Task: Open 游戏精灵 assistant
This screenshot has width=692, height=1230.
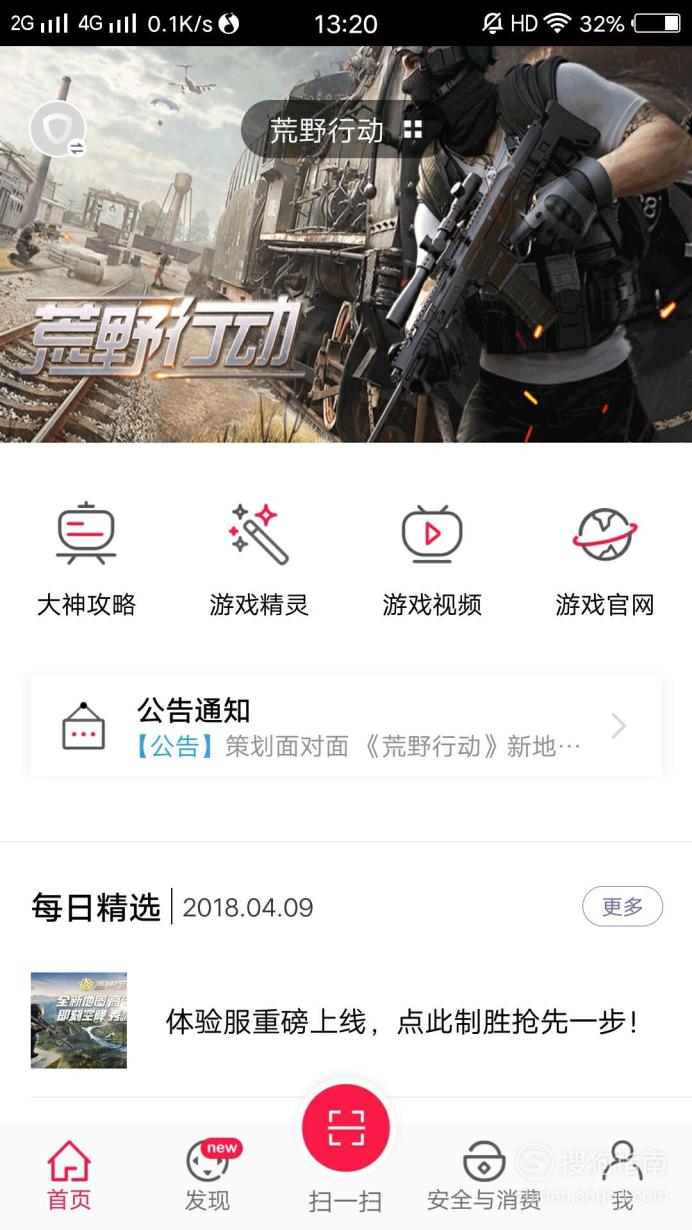Action: click(259, 560)
